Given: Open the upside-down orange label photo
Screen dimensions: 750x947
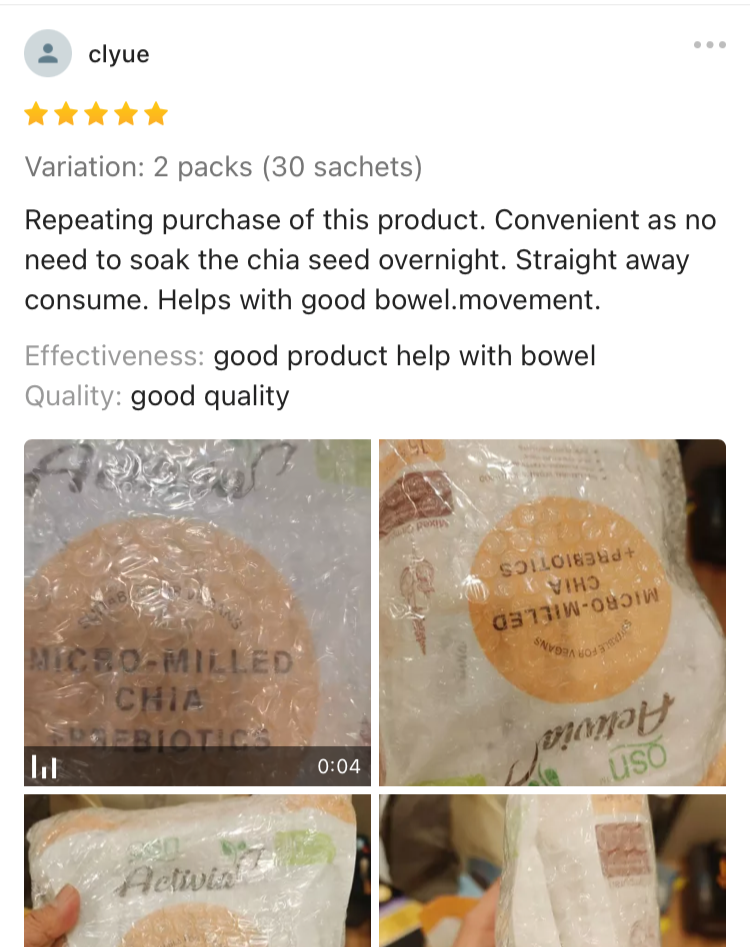Looking at the screenshot, I should (x=552, y=612).
